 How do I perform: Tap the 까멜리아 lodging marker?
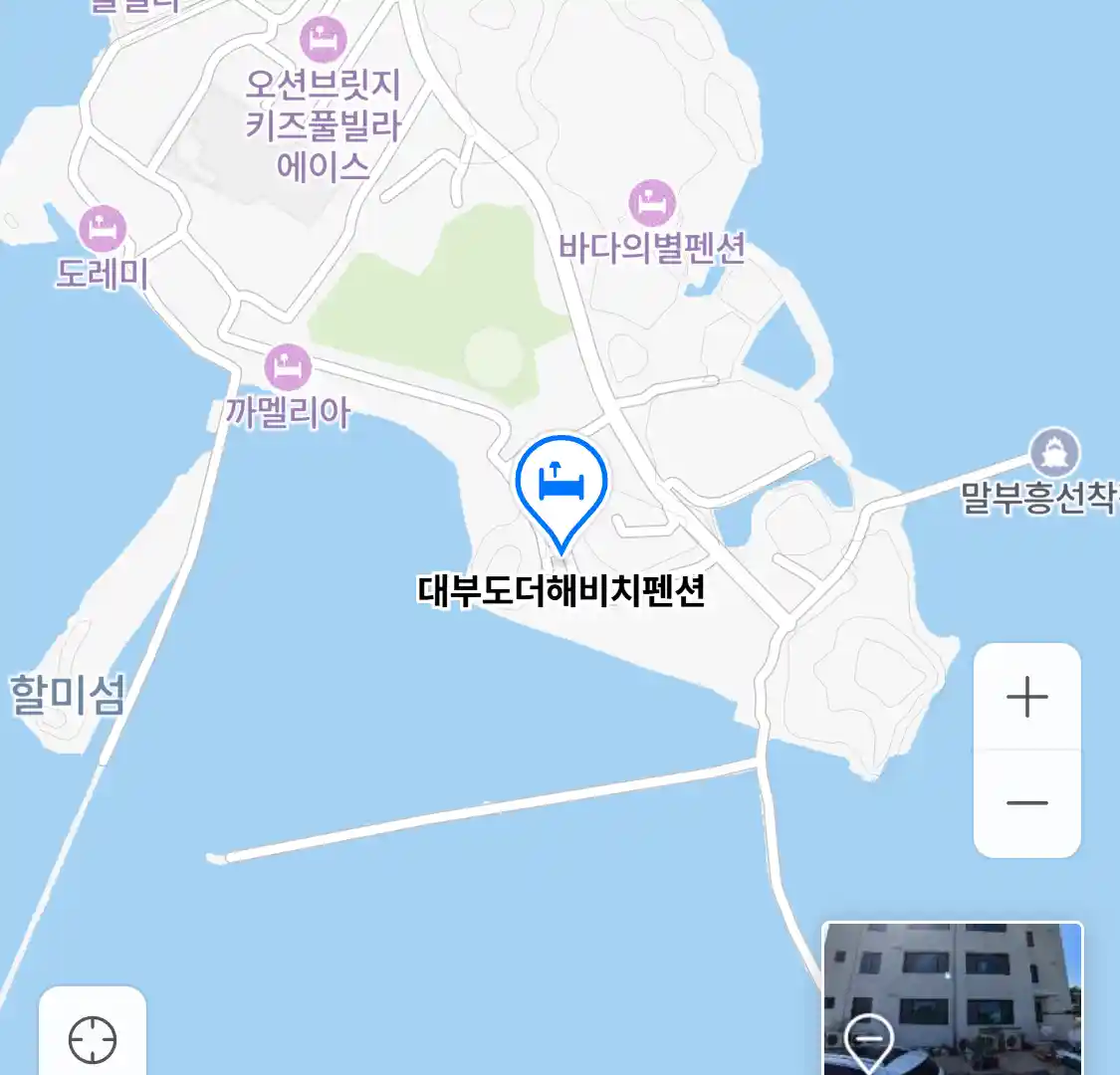pyautogui.click(x=288, y=368)
